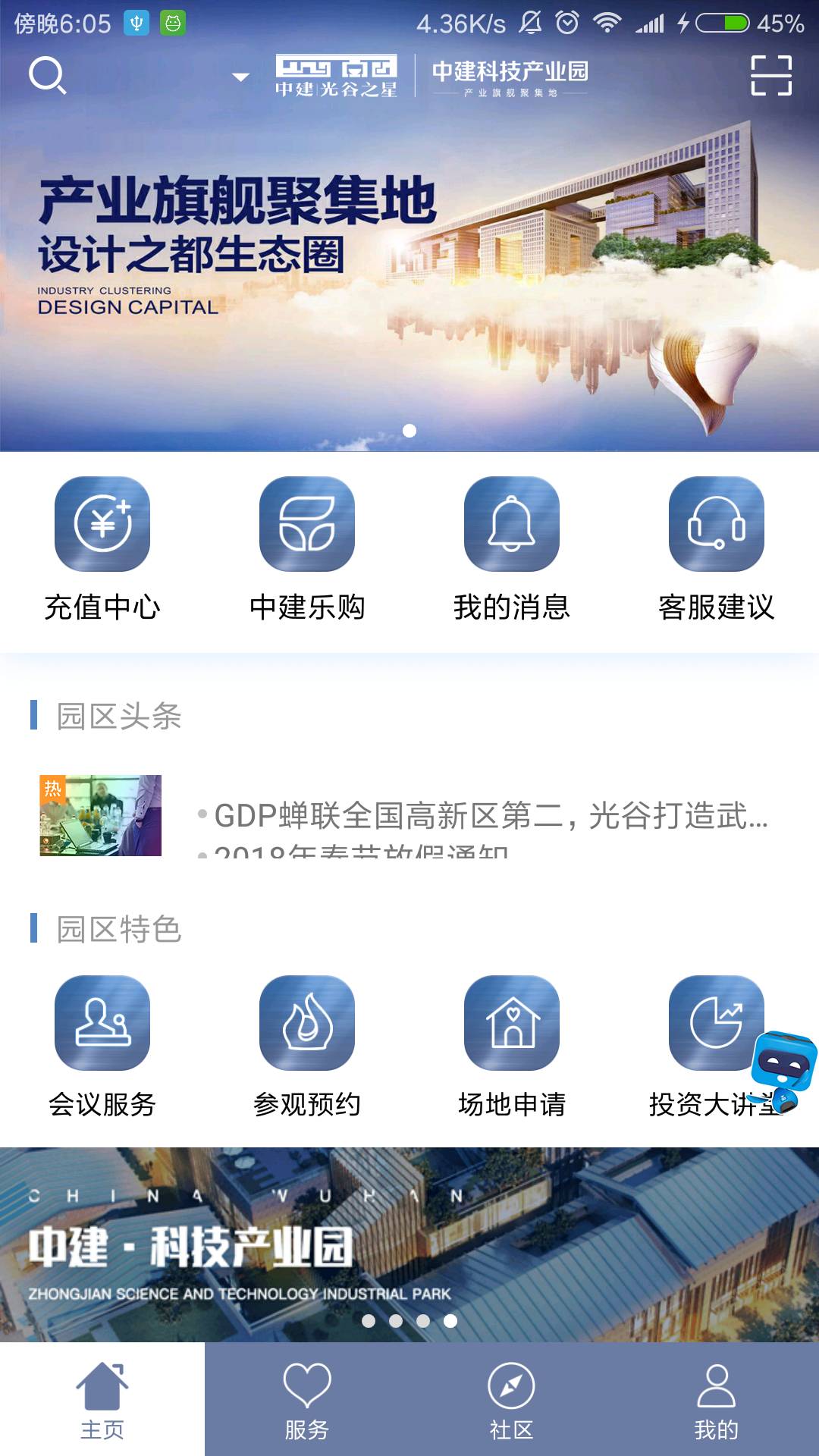
Task: Expand the park selector dropdown arrow
Action: (240, 77)
